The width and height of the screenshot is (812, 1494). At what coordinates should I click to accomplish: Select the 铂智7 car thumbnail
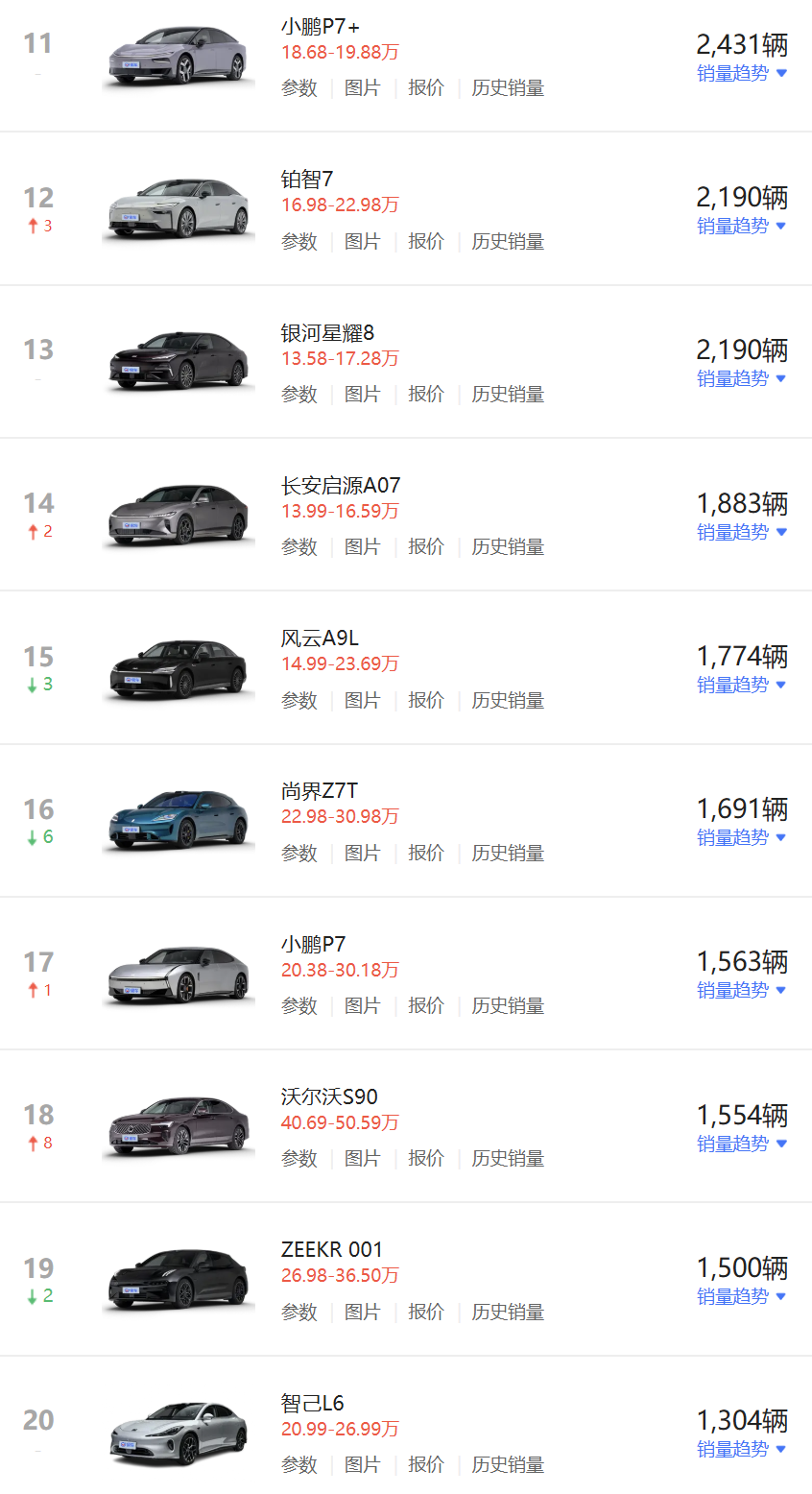click(179, 207)
